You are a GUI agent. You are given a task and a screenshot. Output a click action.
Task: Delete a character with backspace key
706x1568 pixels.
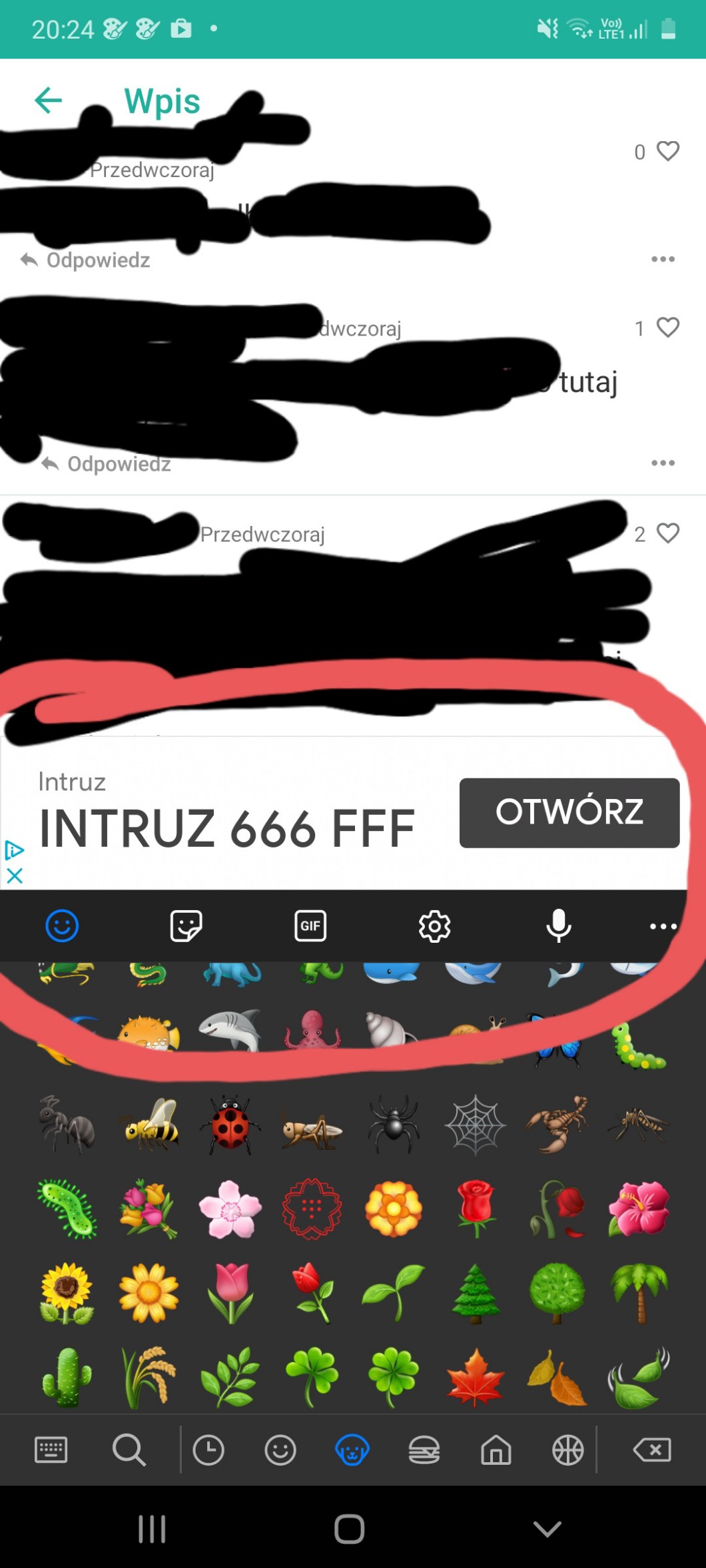(651, 1449)
